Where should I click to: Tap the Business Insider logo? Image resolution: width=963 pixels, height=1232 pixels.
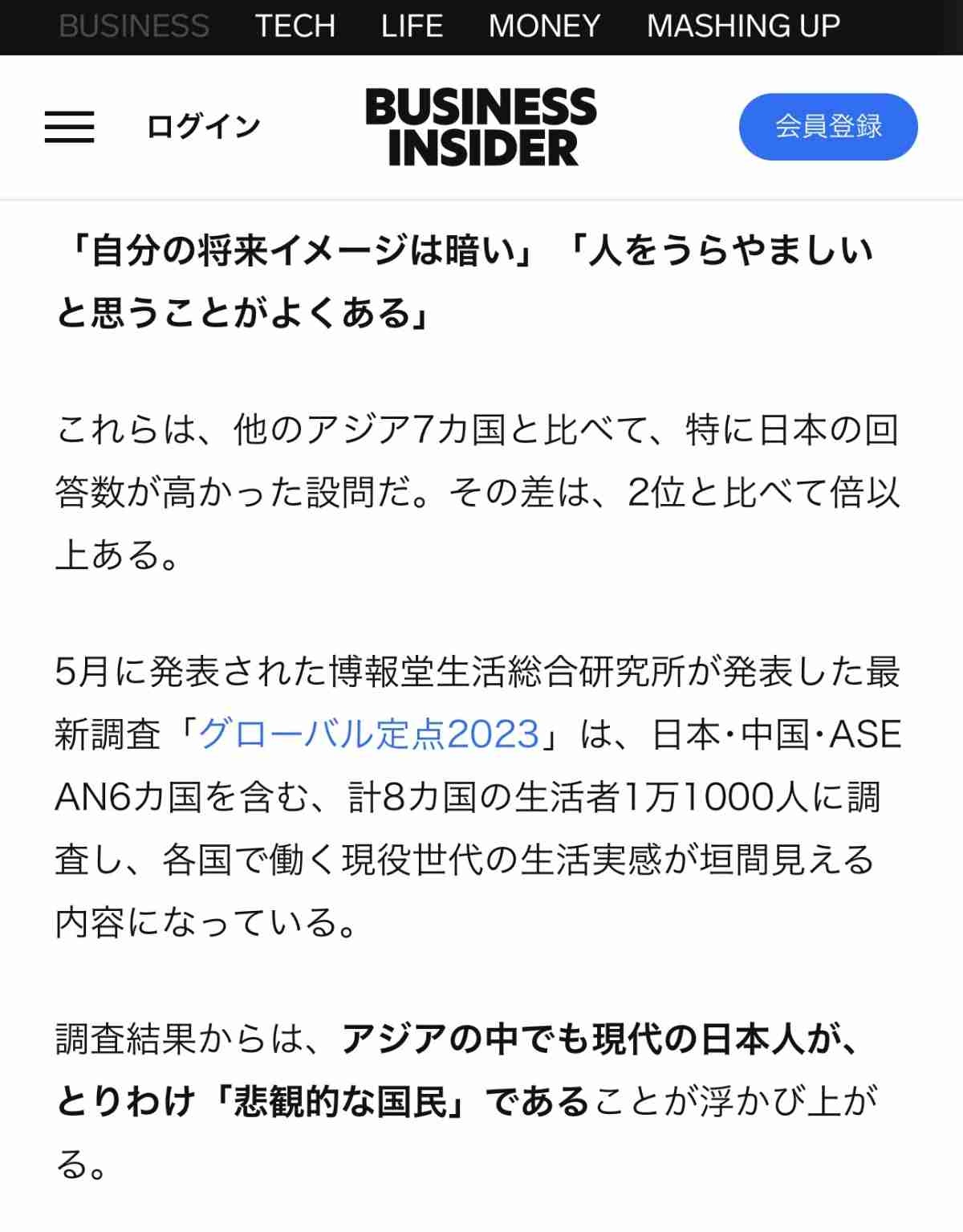[481, 127]
